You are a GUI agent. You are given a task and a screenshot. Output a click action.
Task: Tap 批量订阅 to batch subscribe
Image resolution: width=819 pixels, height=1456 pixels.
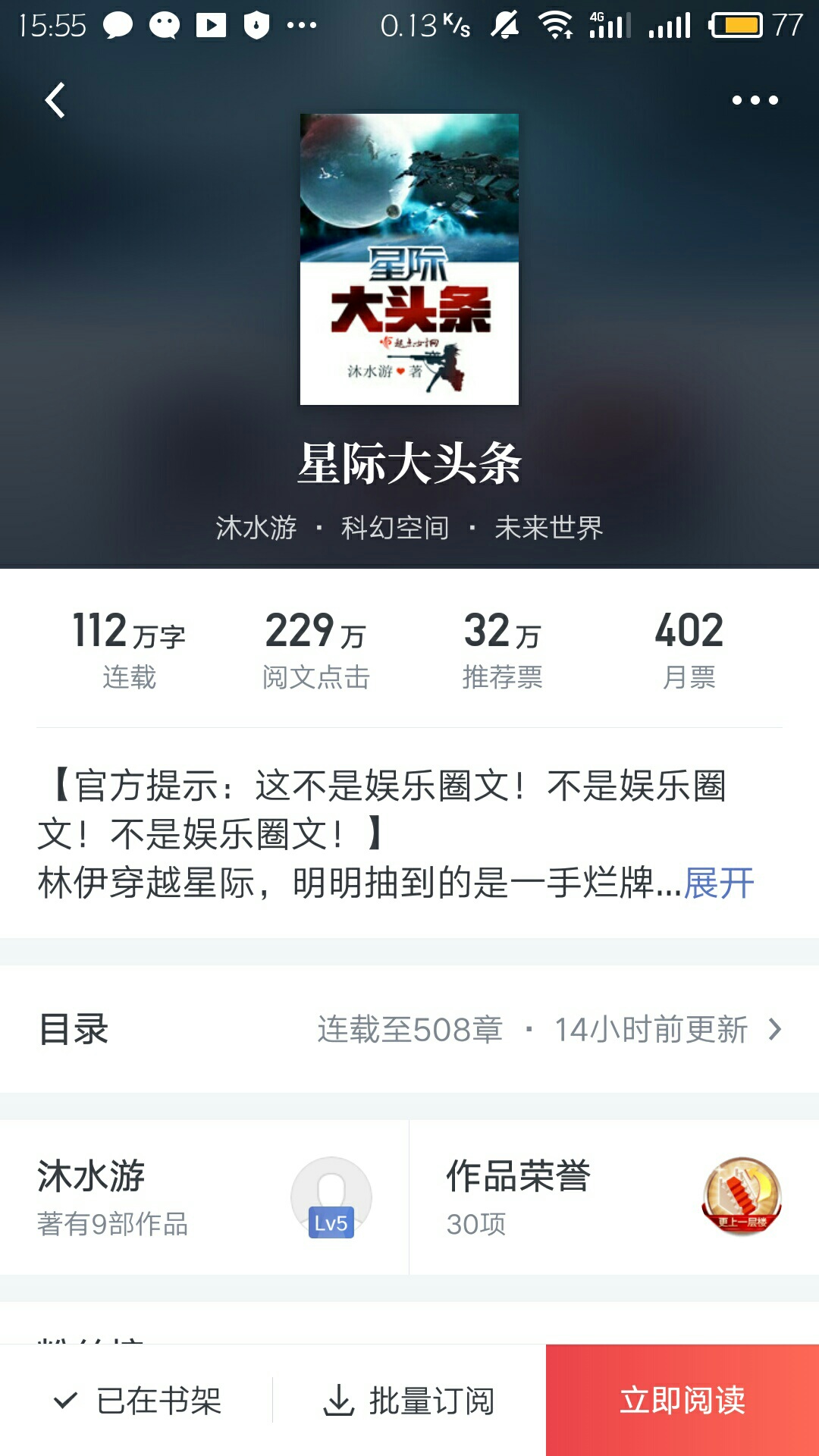pyautogui.click(x=409, y=1401)
